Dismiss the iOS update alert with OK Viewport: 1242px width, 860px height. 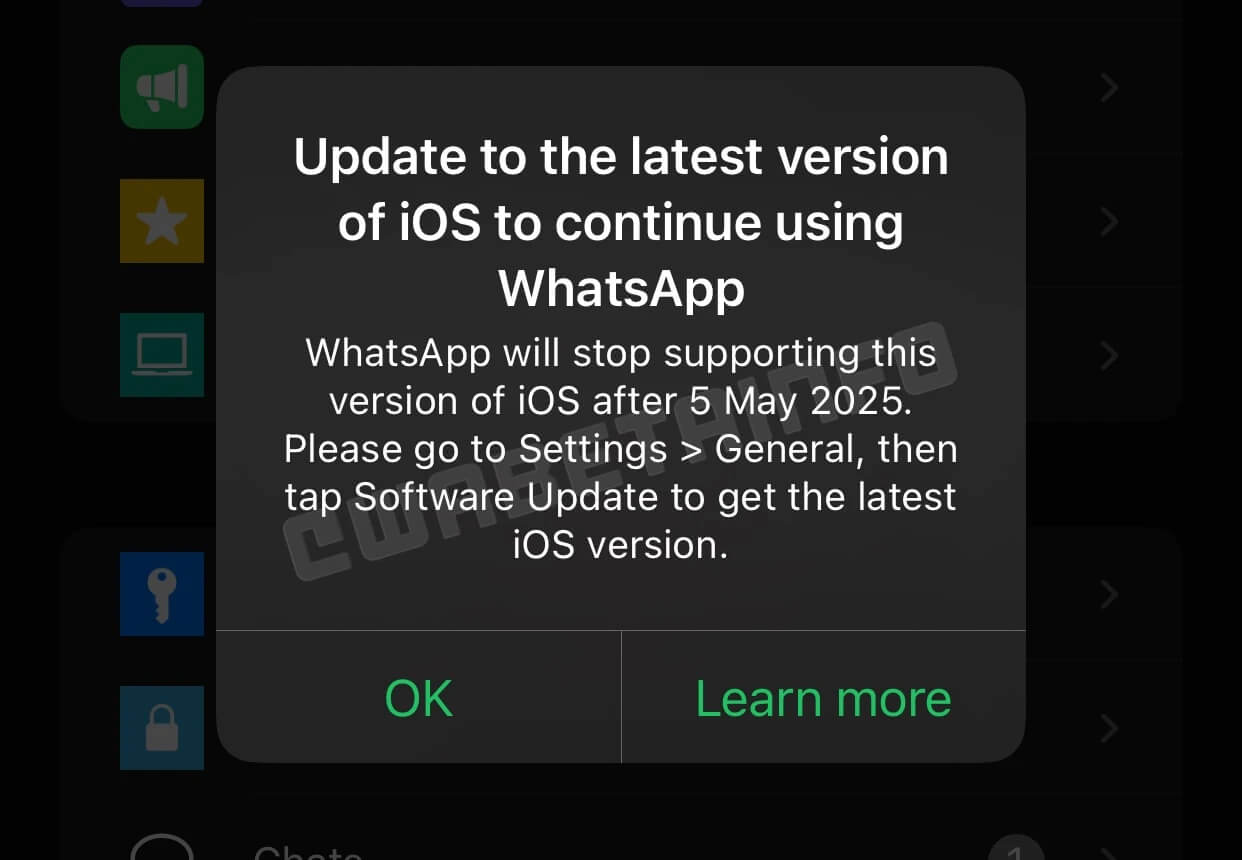pyautogui.click(x=419, y=698)
